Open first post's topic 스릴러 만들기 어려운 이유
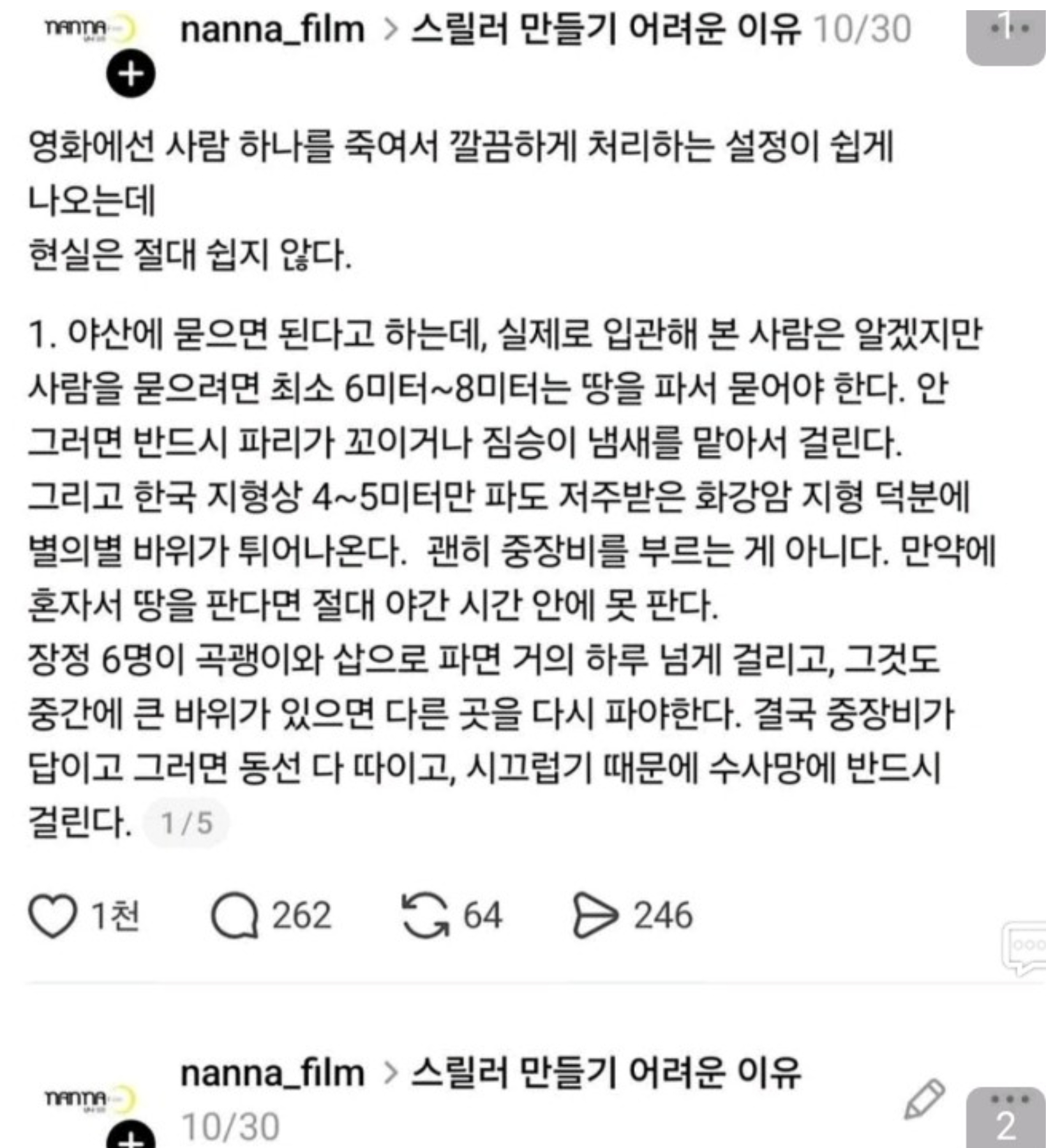The width and height of the screenshot is (1046, 1148). pos(605,29)
